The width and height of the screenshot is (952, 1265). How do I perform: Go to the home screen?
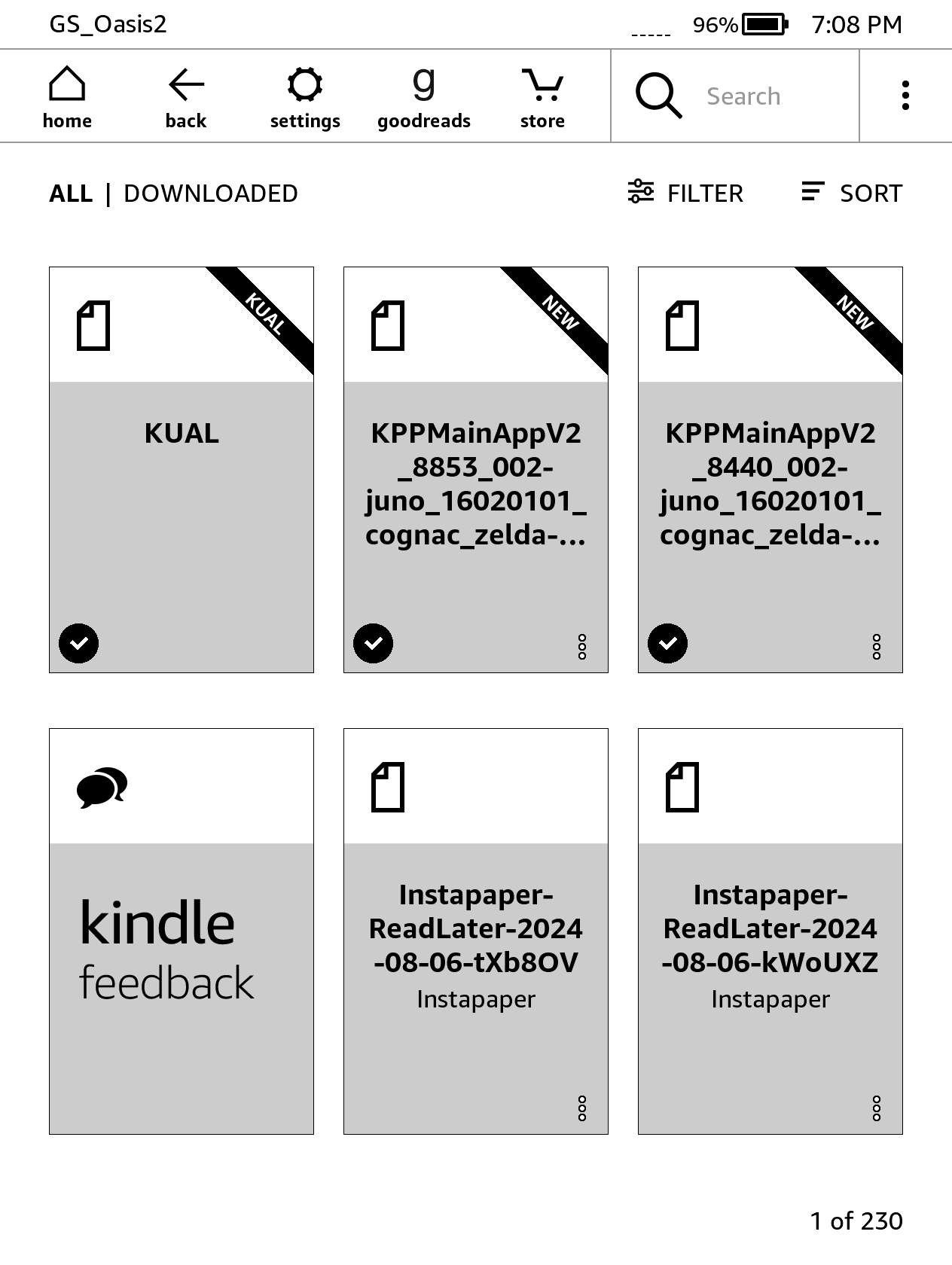point(67,96)
